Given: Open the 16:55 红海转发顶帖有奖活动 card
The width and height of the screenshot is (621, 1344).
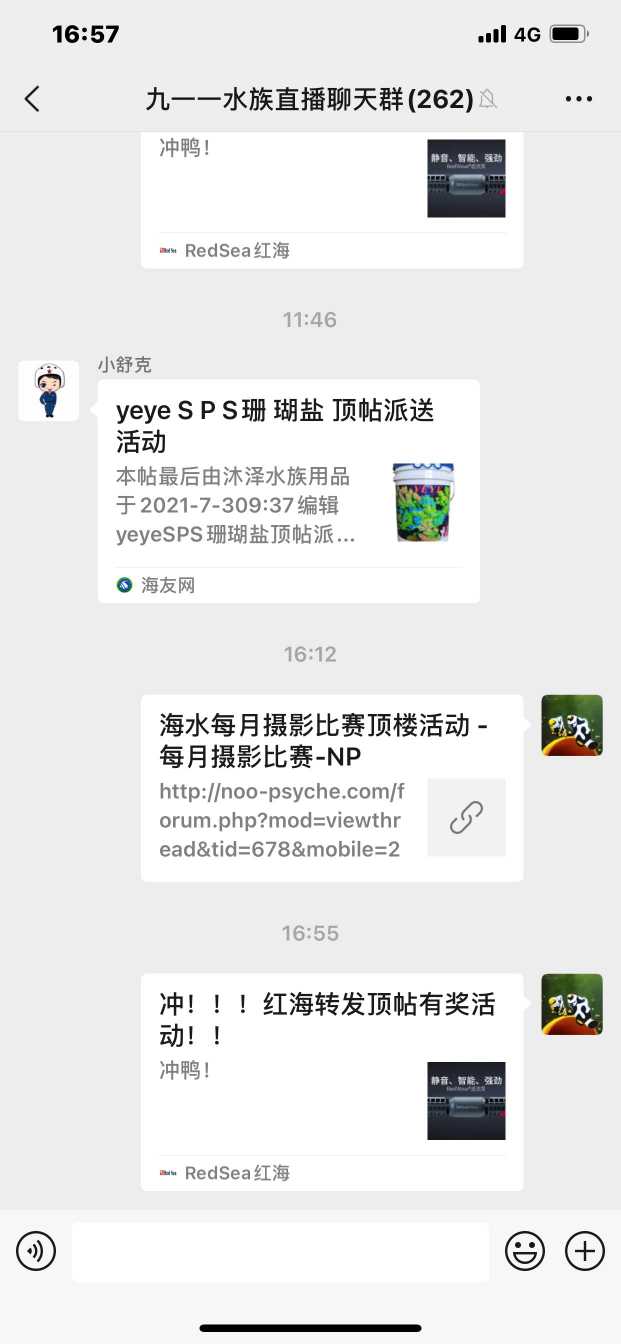Looking at the screenshot, I should coord(331,1081).
